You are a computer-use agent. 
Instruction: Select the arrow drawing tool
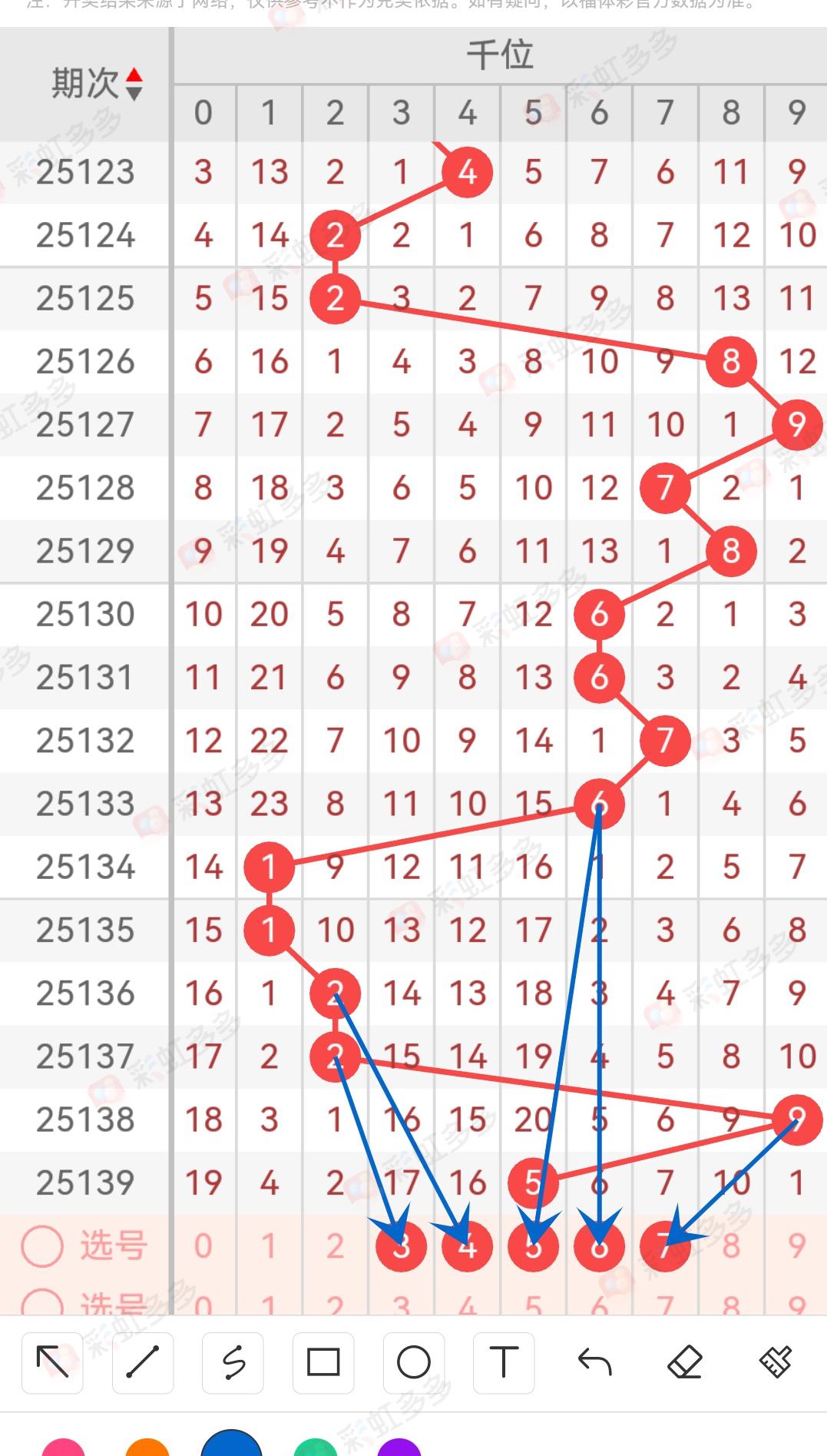[52, 1363]
